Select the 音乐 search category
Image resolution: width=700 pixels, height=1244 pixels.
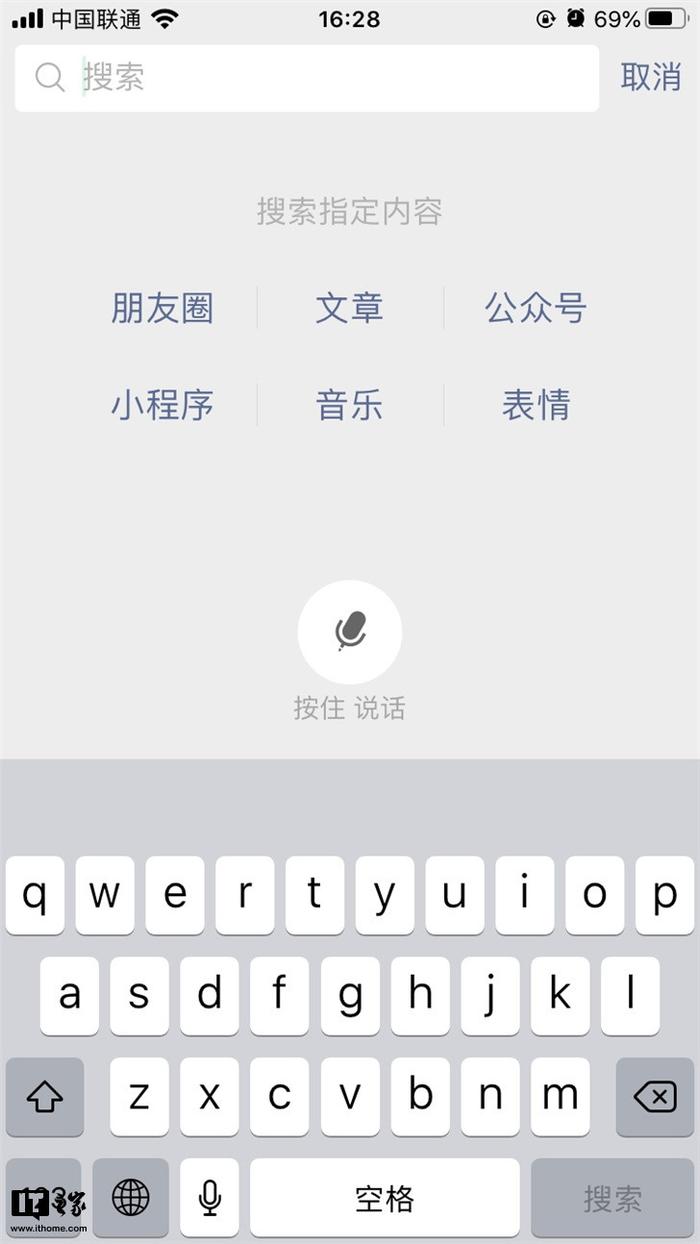[x=349, y=405]
